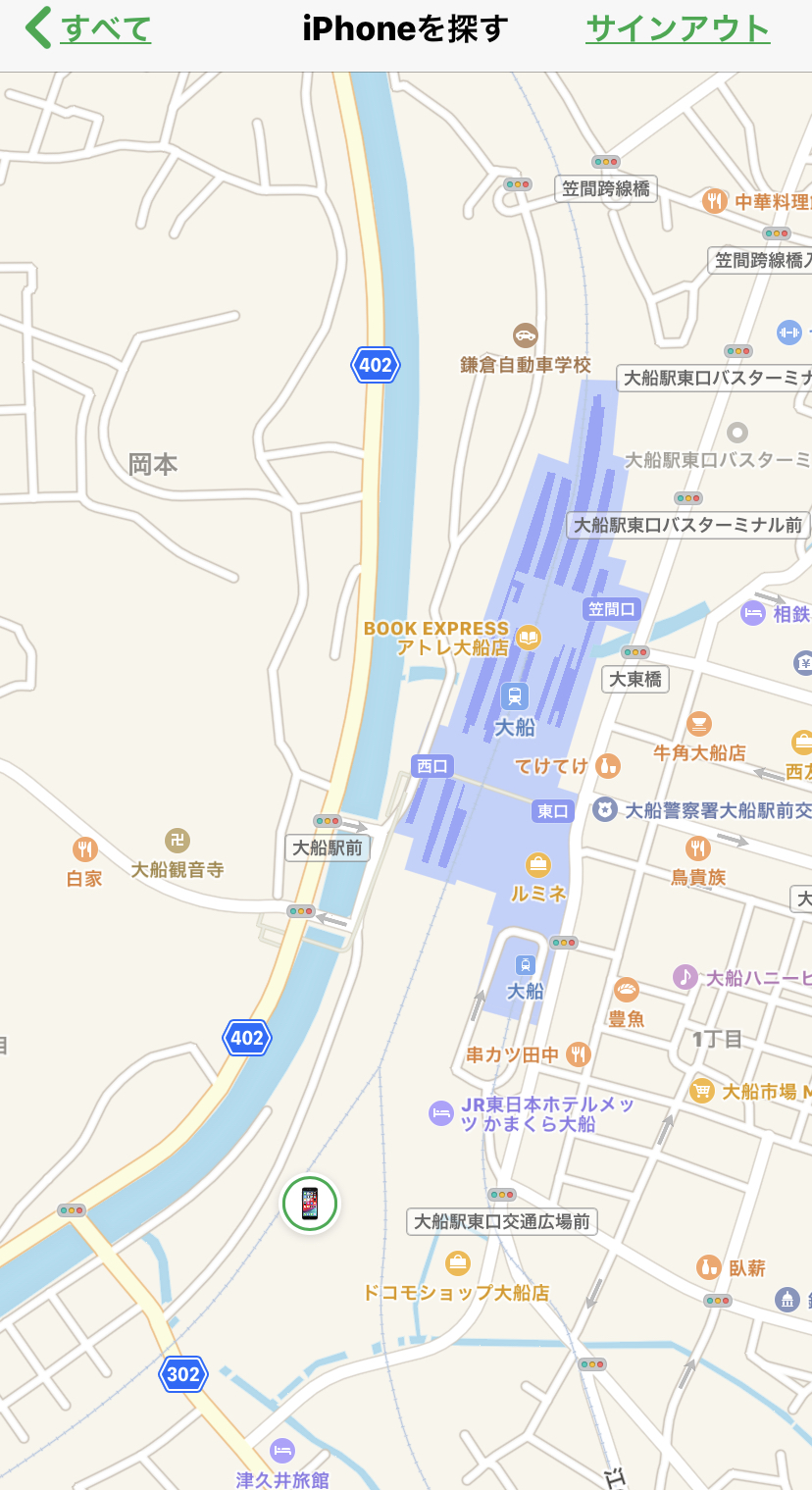Viewport: 812px width, 1490px height.
Task: Tap サインアウト to sign out
Action: click(x=678, y=28)
